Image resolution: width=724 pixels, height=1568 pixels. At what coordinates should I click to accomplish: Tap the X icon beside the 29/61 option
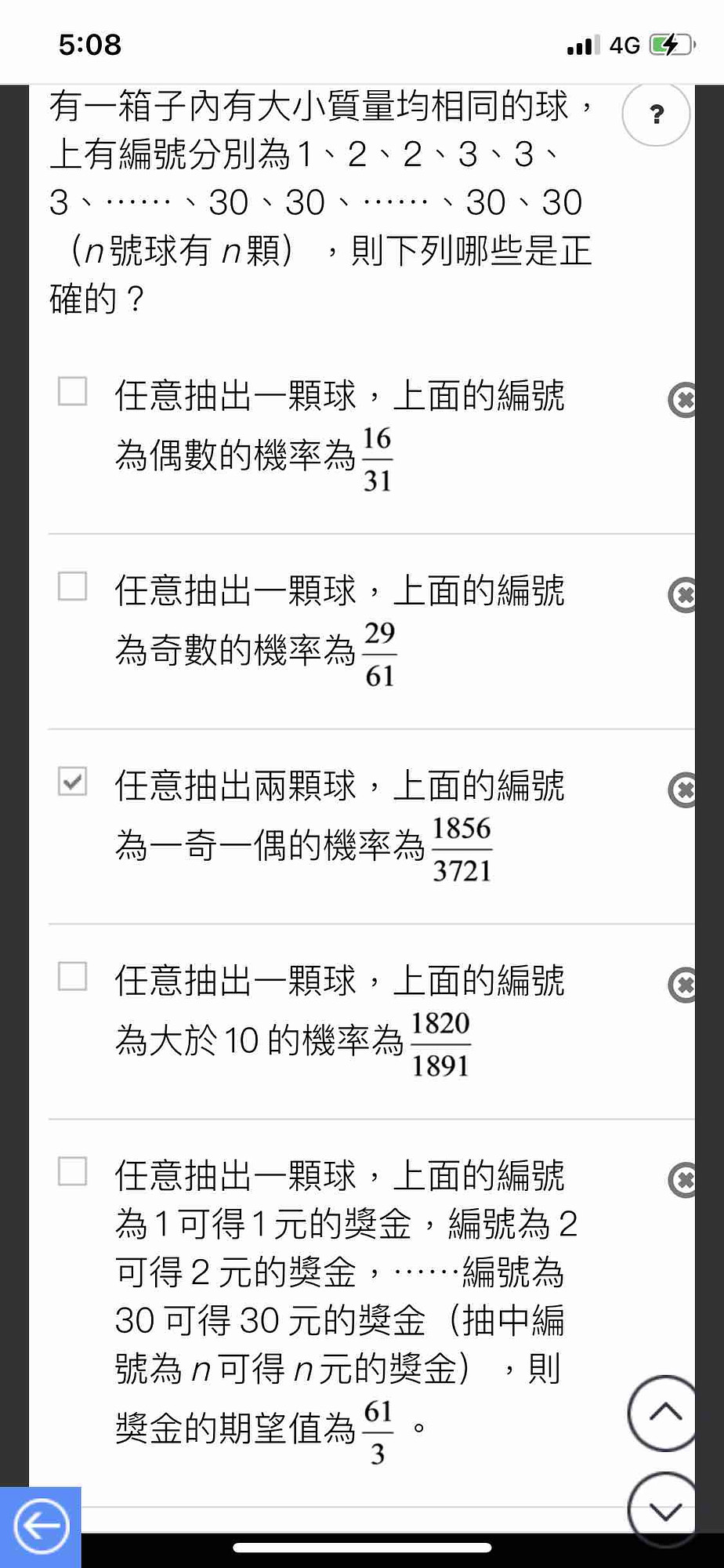(682, 595)
